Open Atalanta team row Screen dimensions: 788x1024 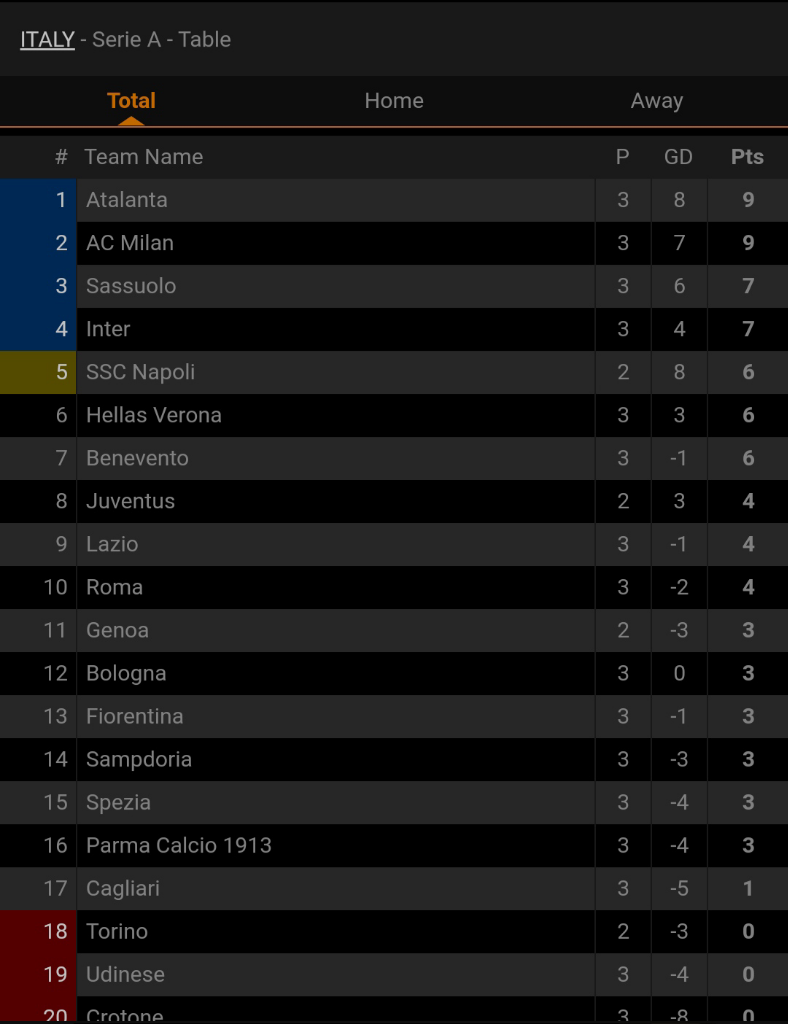127,200
